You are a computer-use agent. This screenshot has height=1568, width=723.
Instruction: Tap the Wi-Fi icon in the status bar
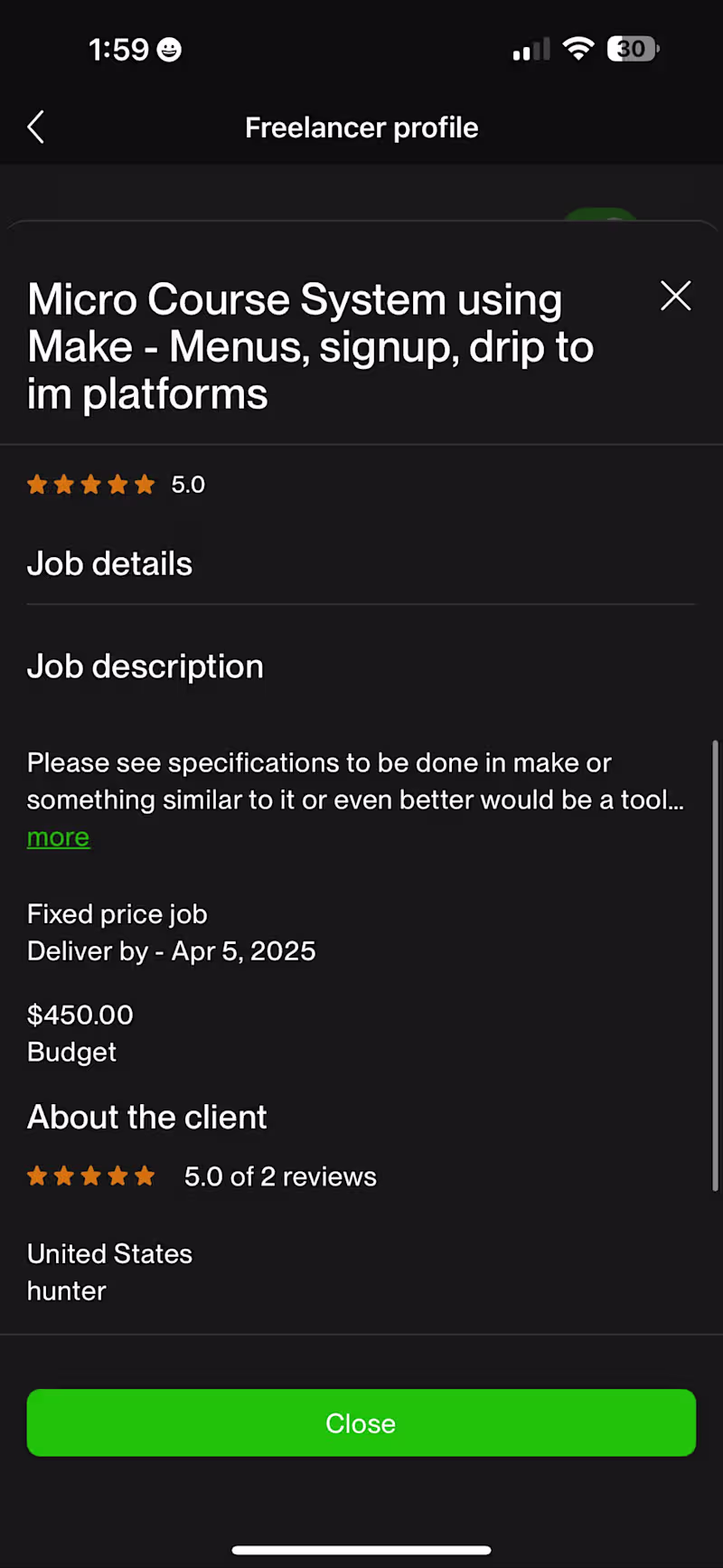click(578, 49)
